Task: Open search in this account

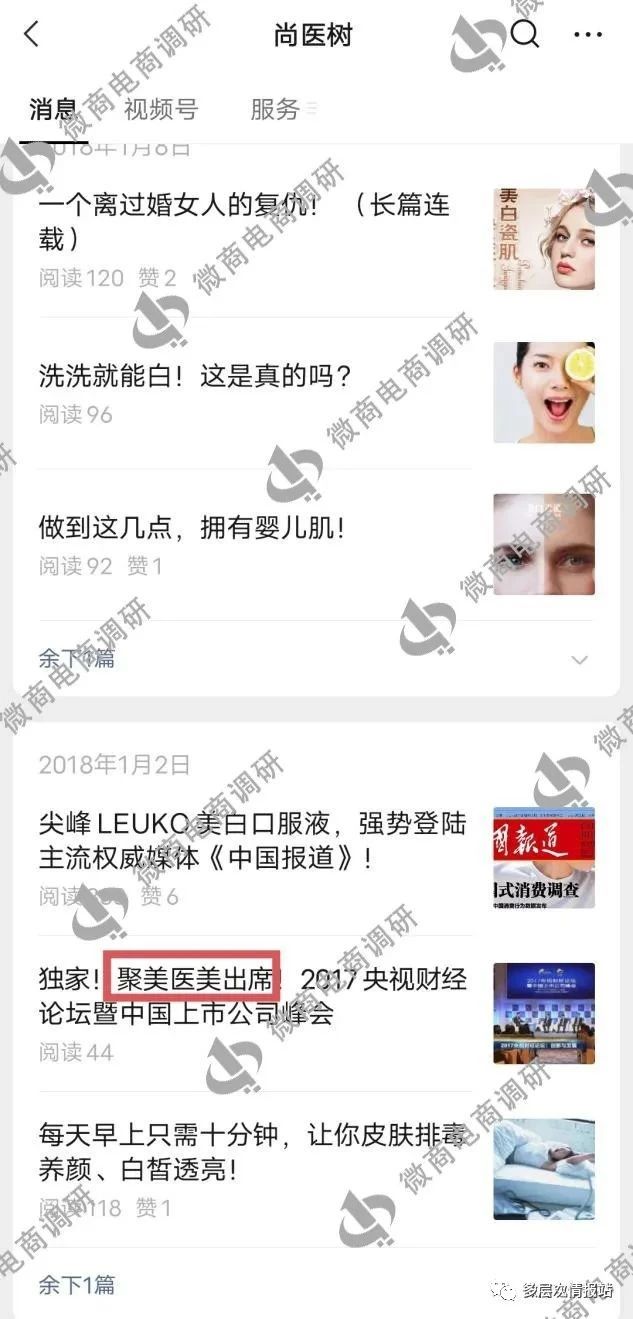Action: (x=524, y=35)
